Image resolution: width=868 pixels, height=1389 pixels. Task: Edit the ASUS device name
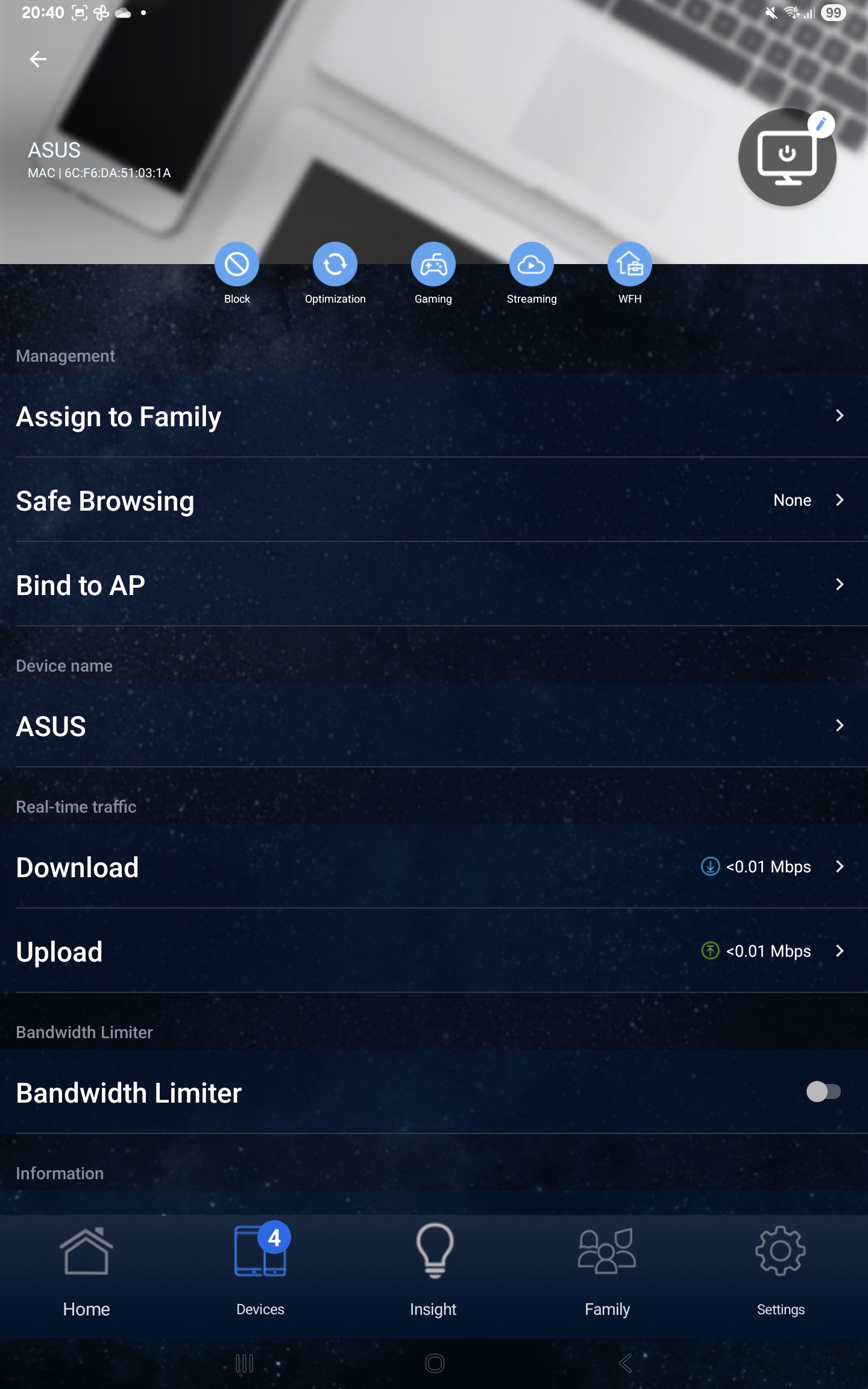pos(434,726)
